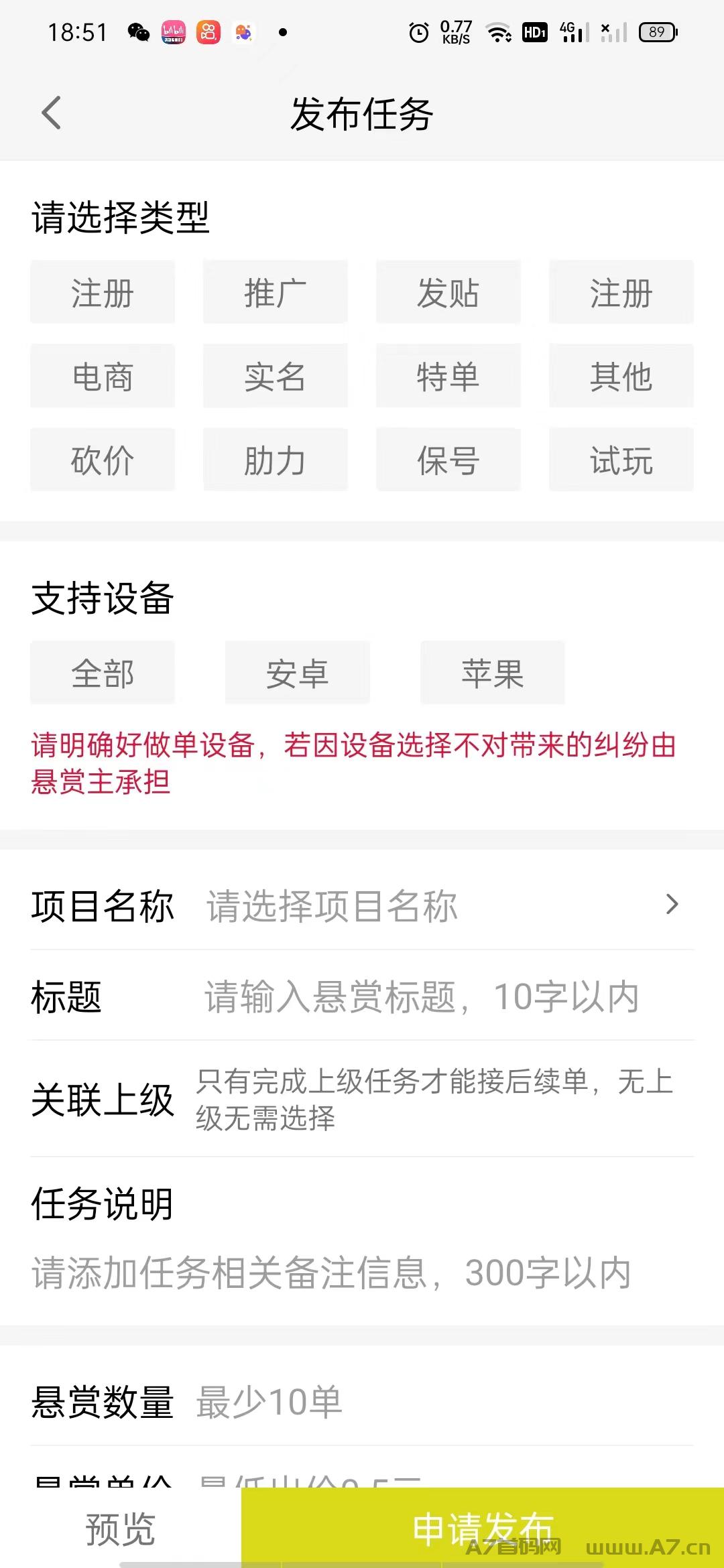
Task: Choose 安卓 as the supported device
Action: coord(298,673)
